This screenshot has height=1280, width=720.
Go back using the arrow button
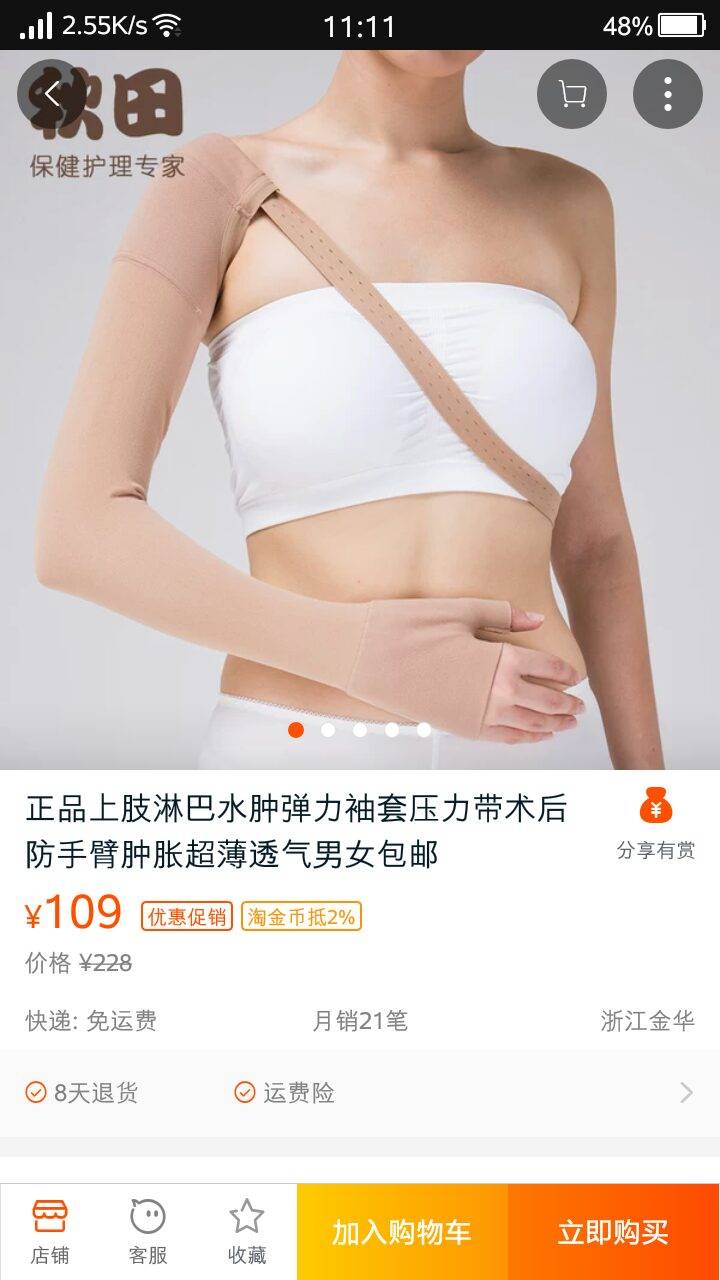(x=52, y=94)
